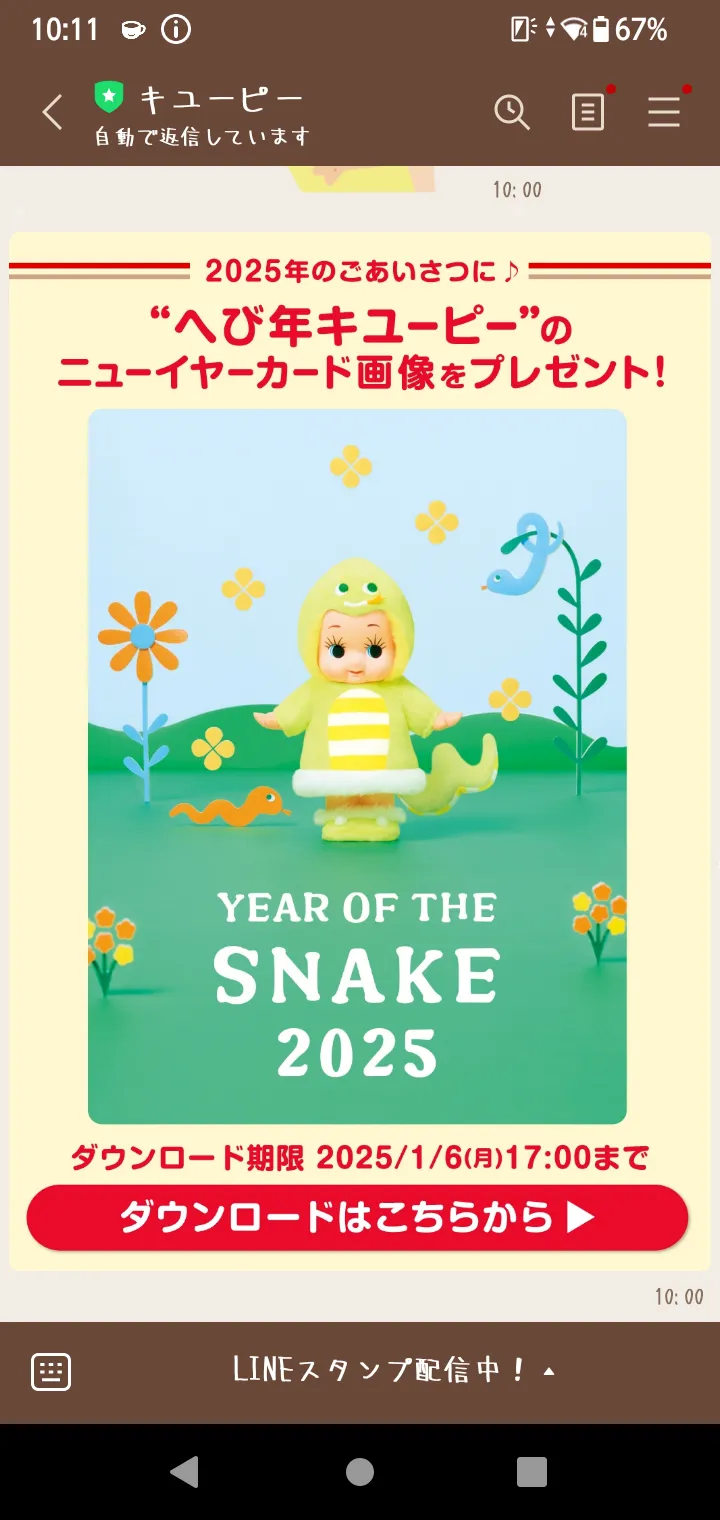Search within this chat history
The height and width of the screenshot is (1520, 720).
pos(512,112)
